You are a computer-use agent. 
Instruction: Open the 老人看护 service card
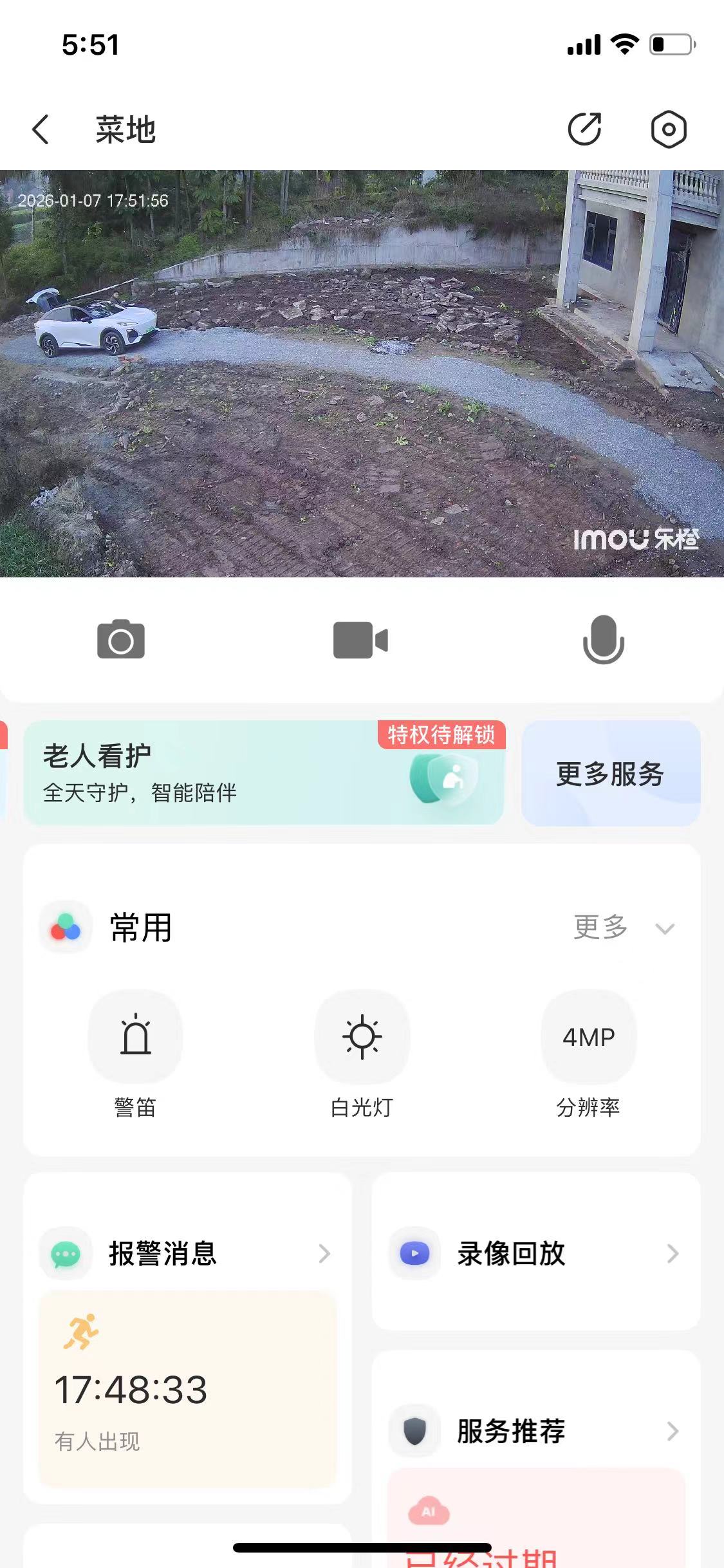pyautogui.click(x=264, y=773)
